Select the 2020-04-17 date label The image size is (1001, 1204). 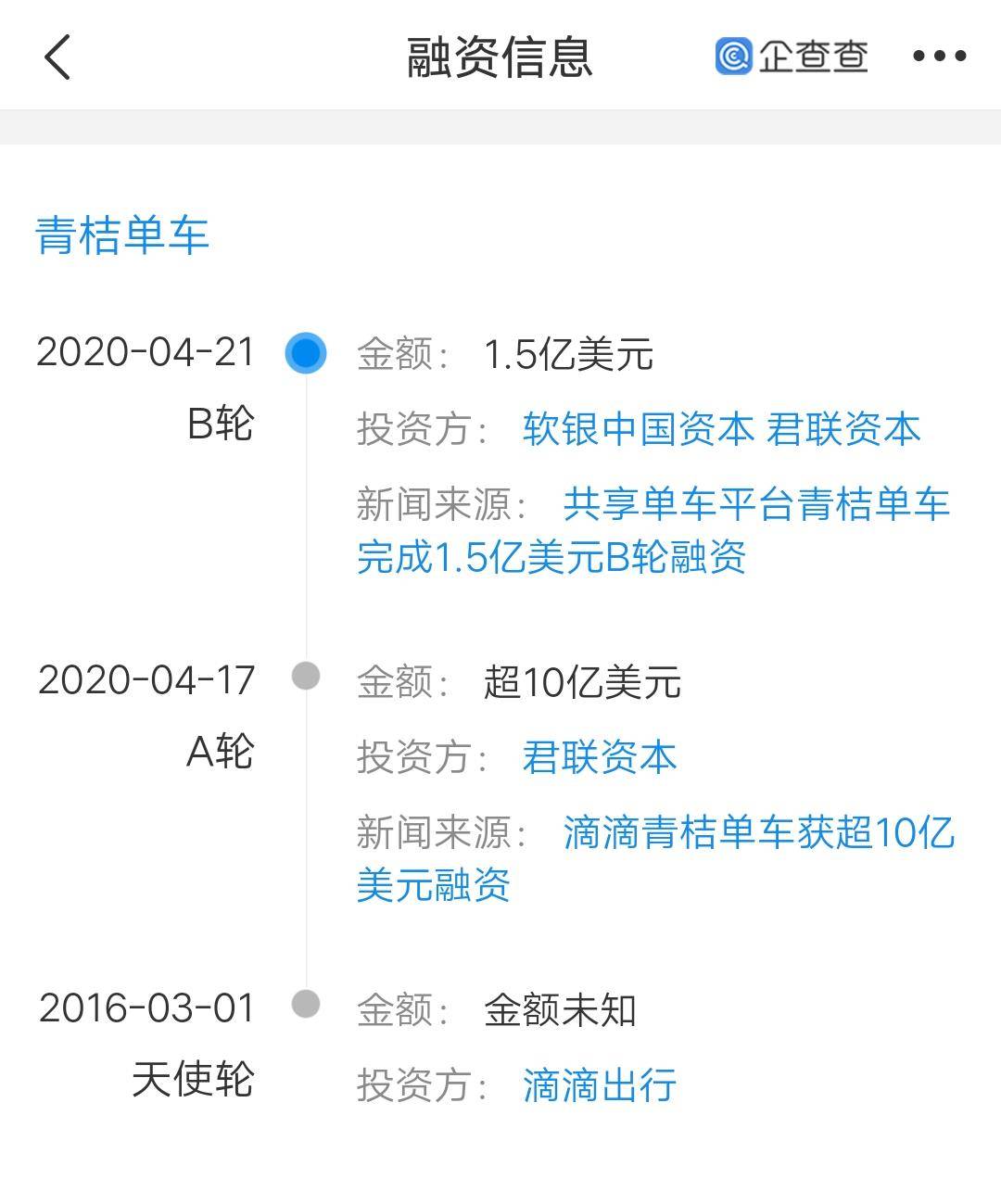click(x=146, y=681)
